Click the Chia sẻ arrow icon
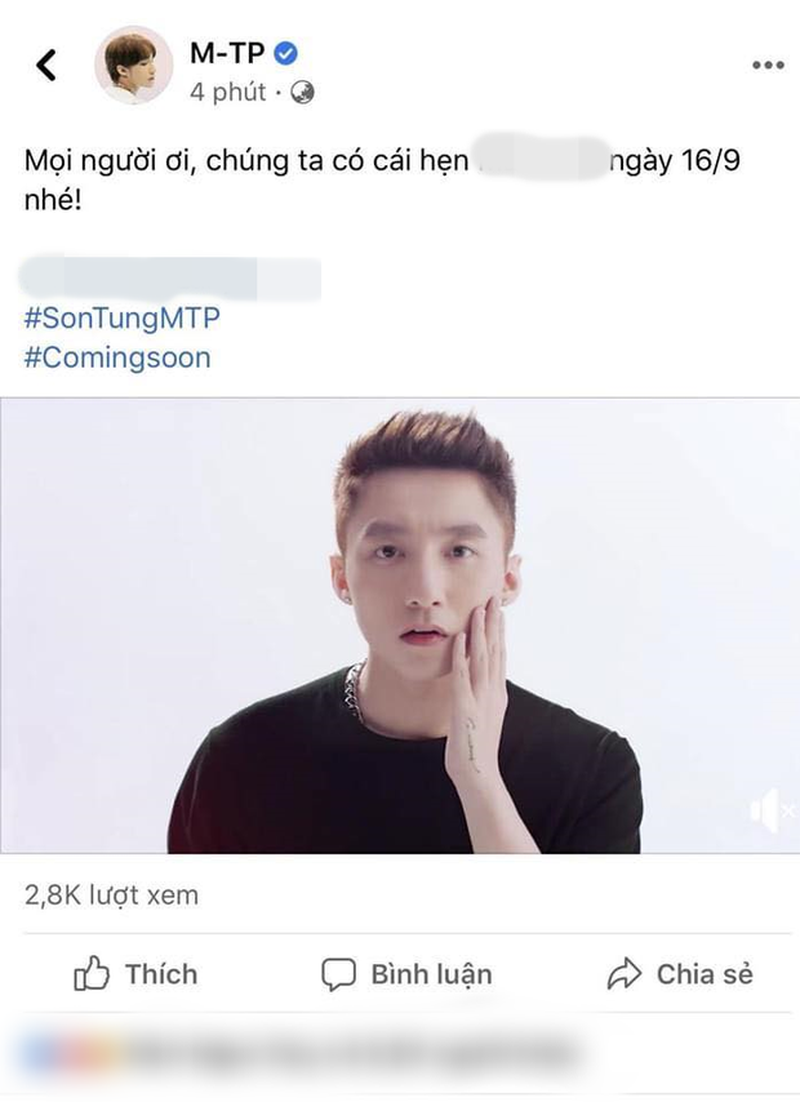This screenshot has width=800, height=1102. click(625, 972)
